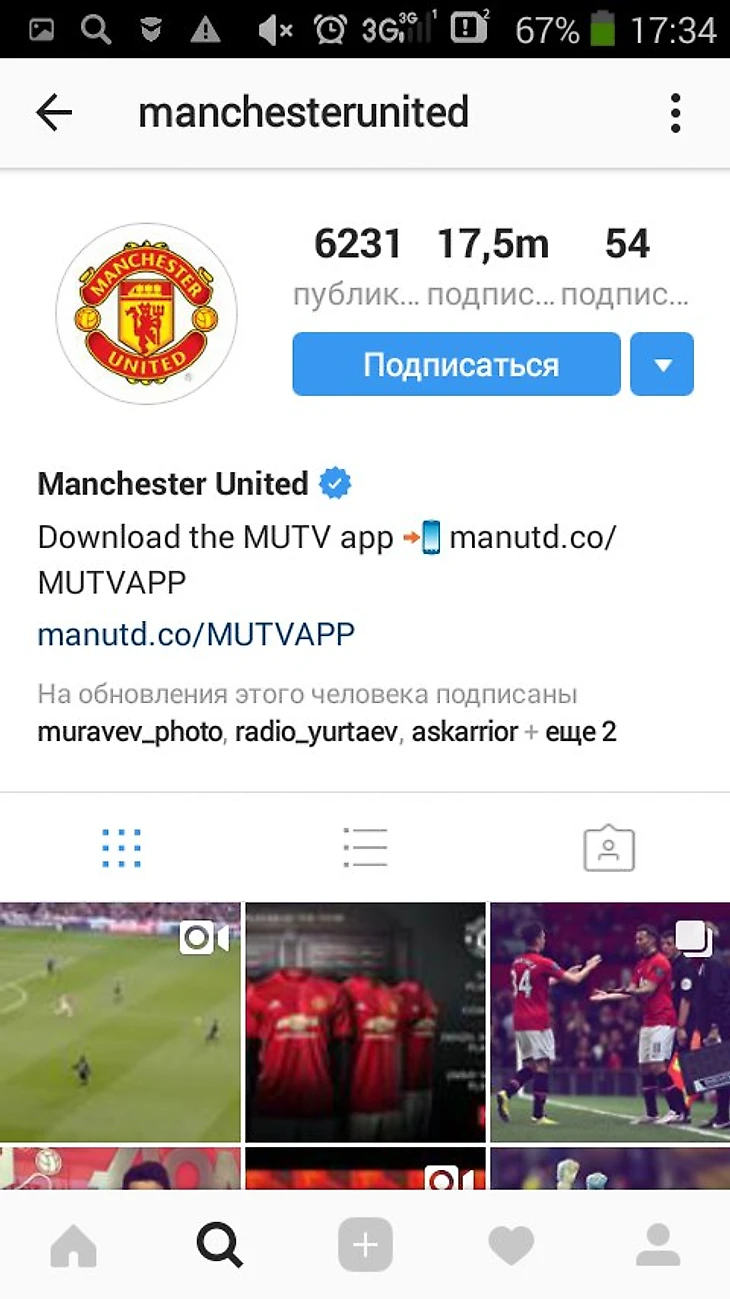The image size is (730, 1299).
Task: Open the activity heart tab
Action: point(511,1245)
